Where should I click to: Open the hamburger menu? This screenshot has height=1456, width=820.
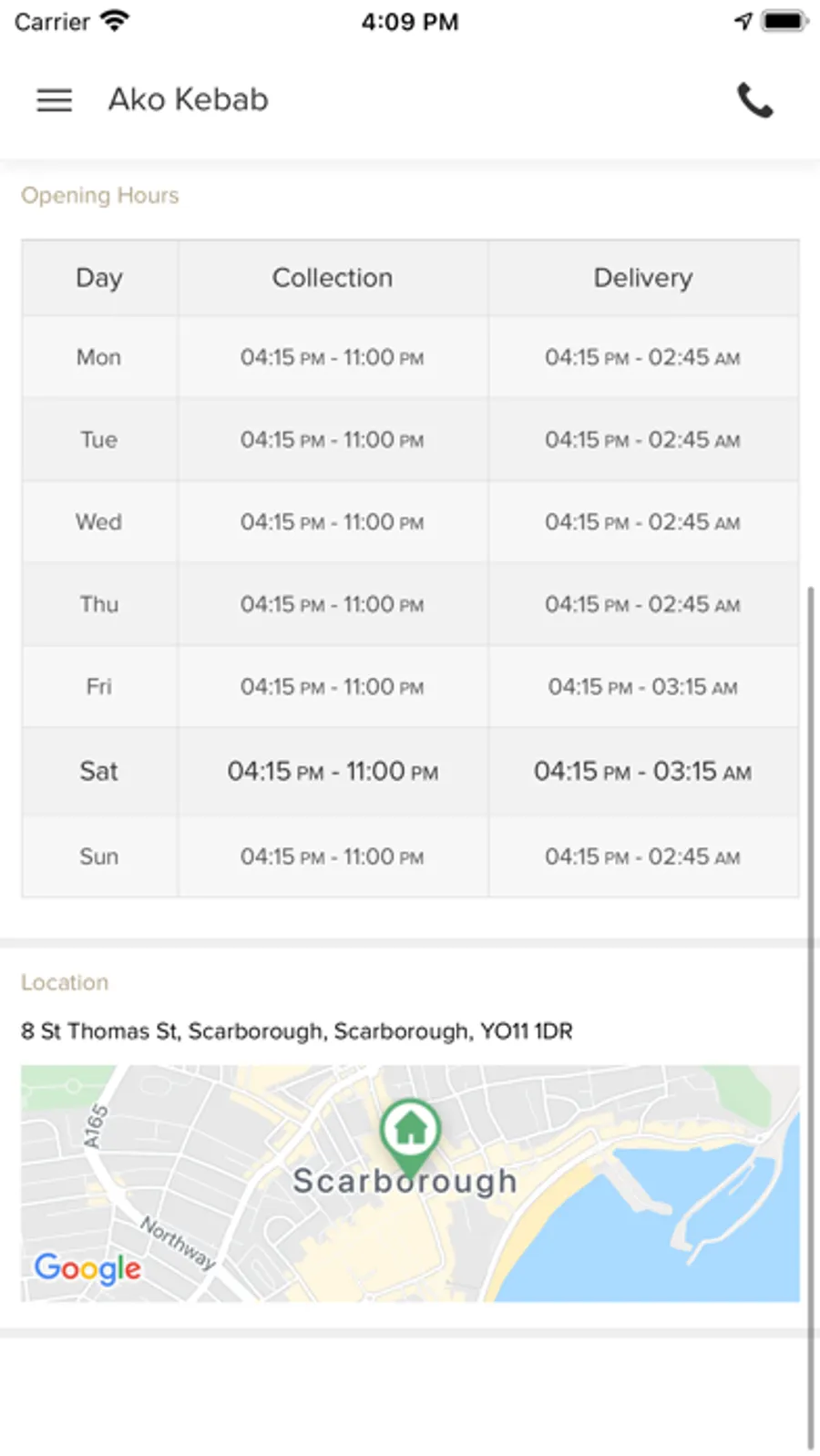pyautogui.click(x=54, y=99)
